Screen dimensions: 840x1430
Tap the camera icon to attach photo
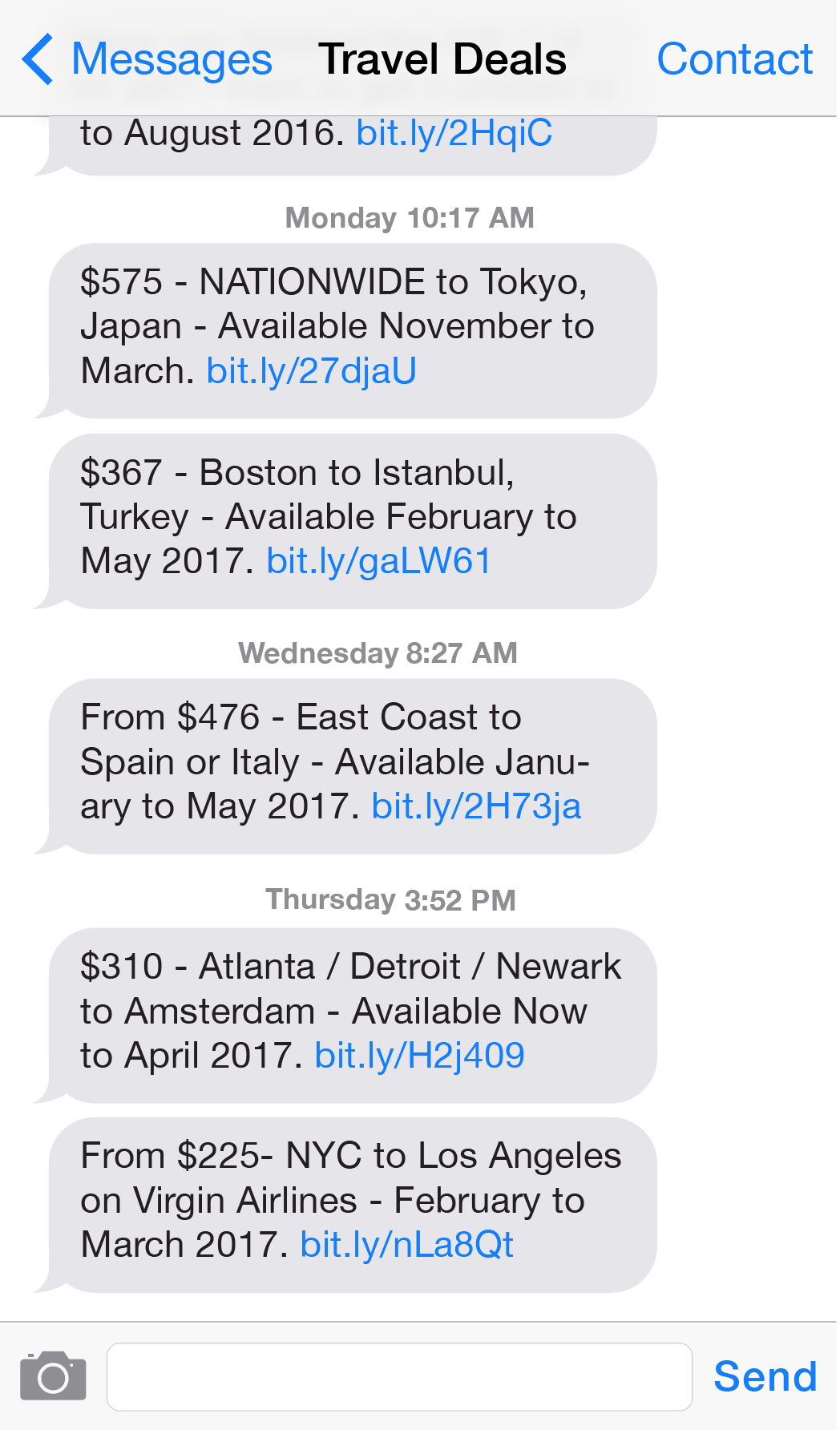coord(53,1376)
